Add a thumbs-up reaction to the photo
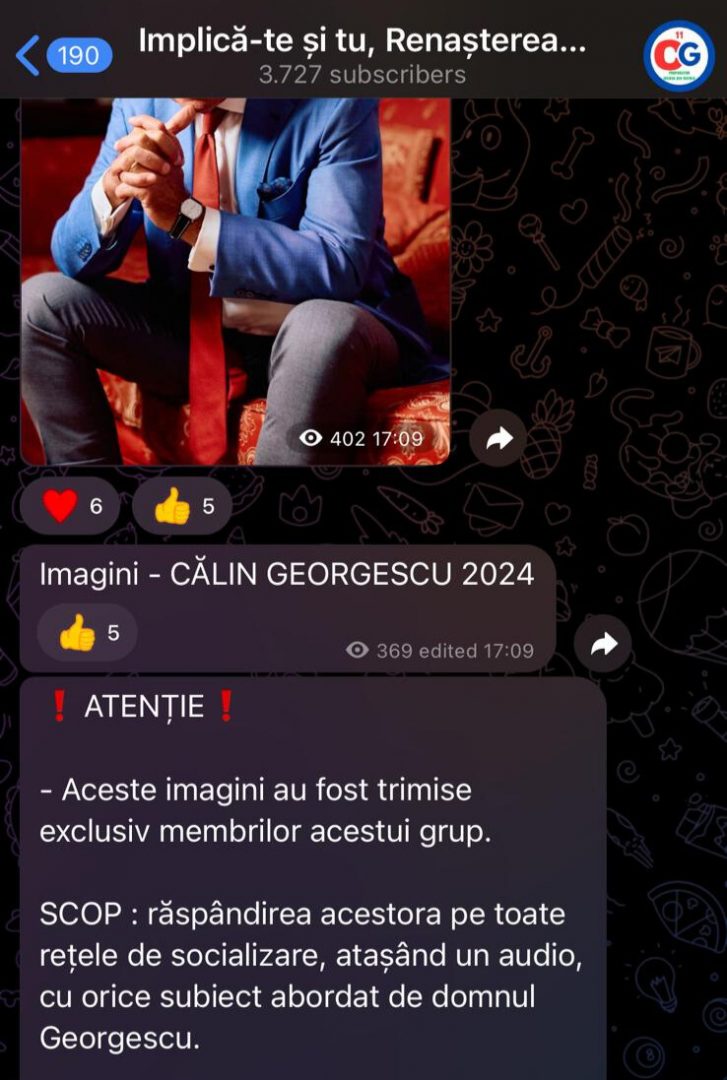 point(181,507)
